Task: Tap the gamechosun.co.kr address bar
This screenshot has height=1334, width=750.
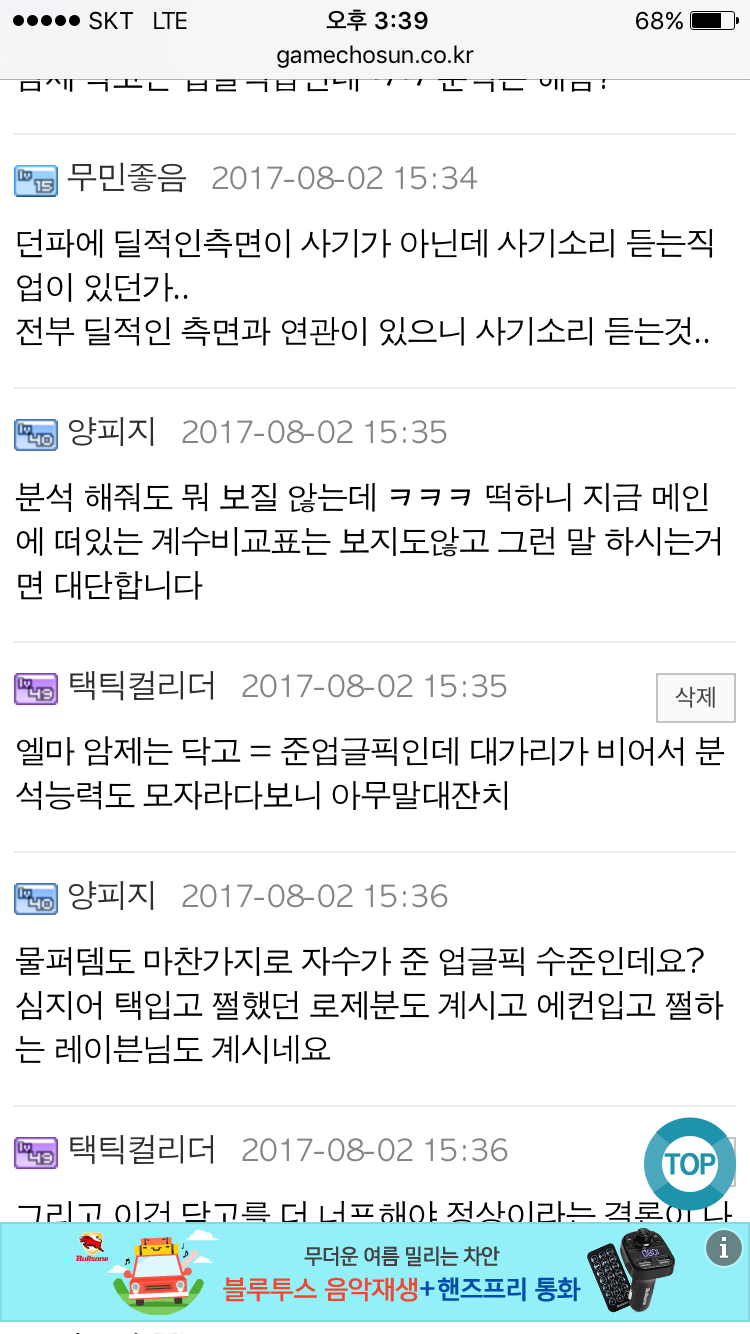Action: [x=375, y=54]
